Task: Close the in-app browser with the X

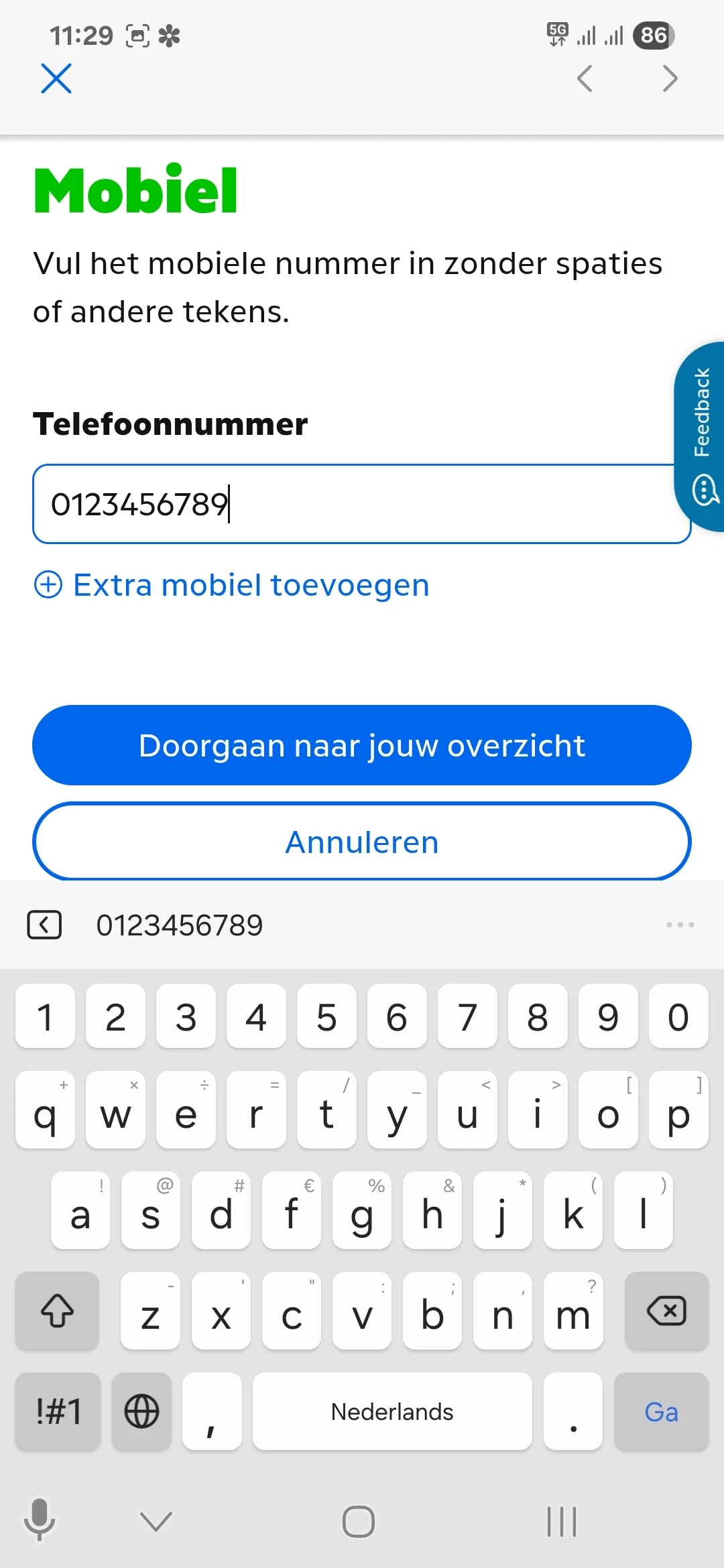Action: (56, 78)
